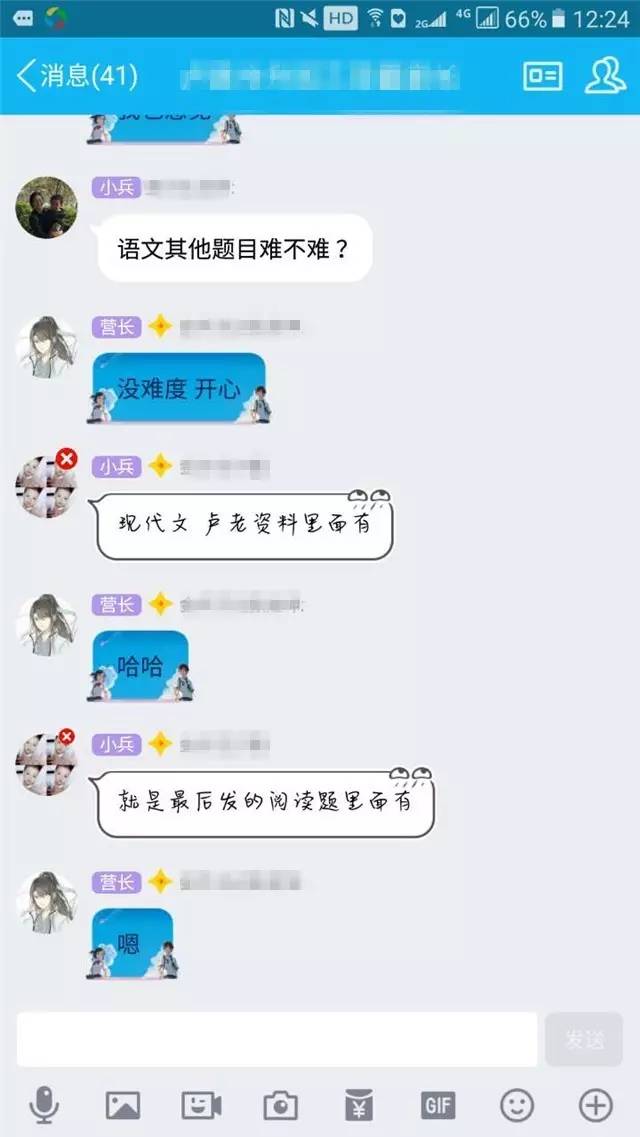
Task: Open the group card icon in header
Action: [x=543, y=76]
